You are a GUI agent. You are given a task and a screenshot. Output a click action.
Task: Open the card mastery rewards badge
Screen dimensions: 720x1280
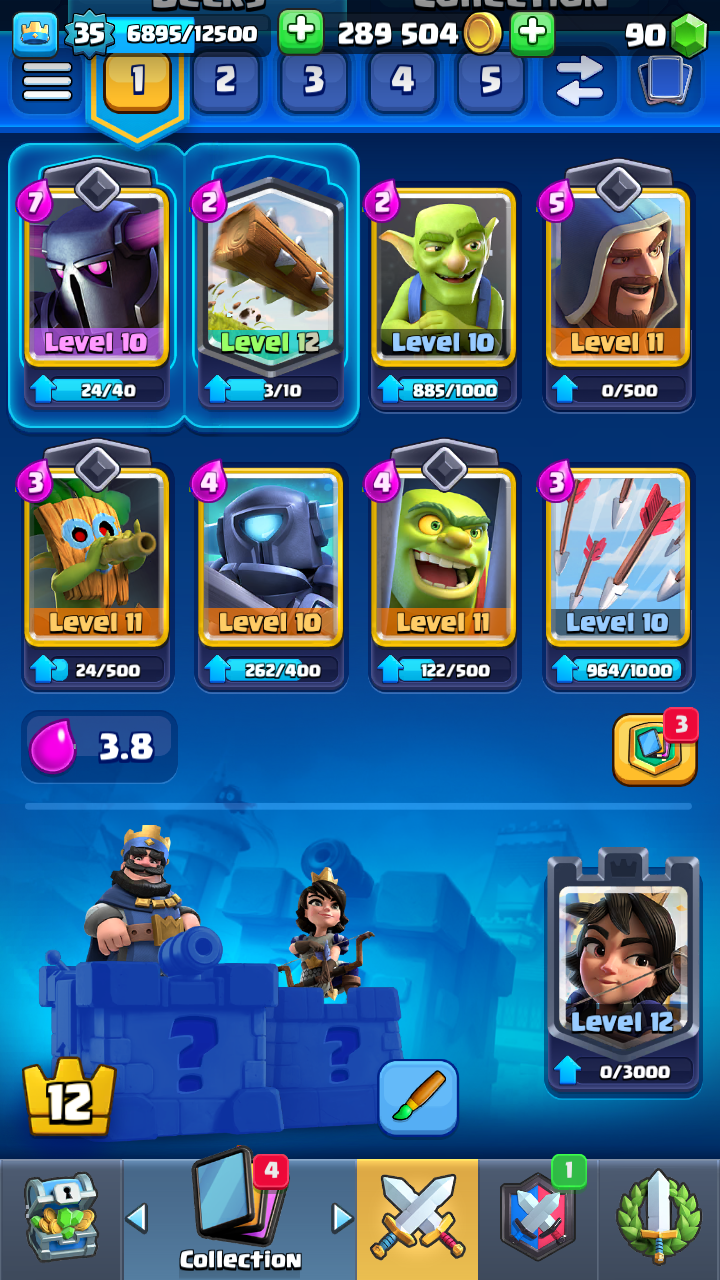click(x=654, y=748)
